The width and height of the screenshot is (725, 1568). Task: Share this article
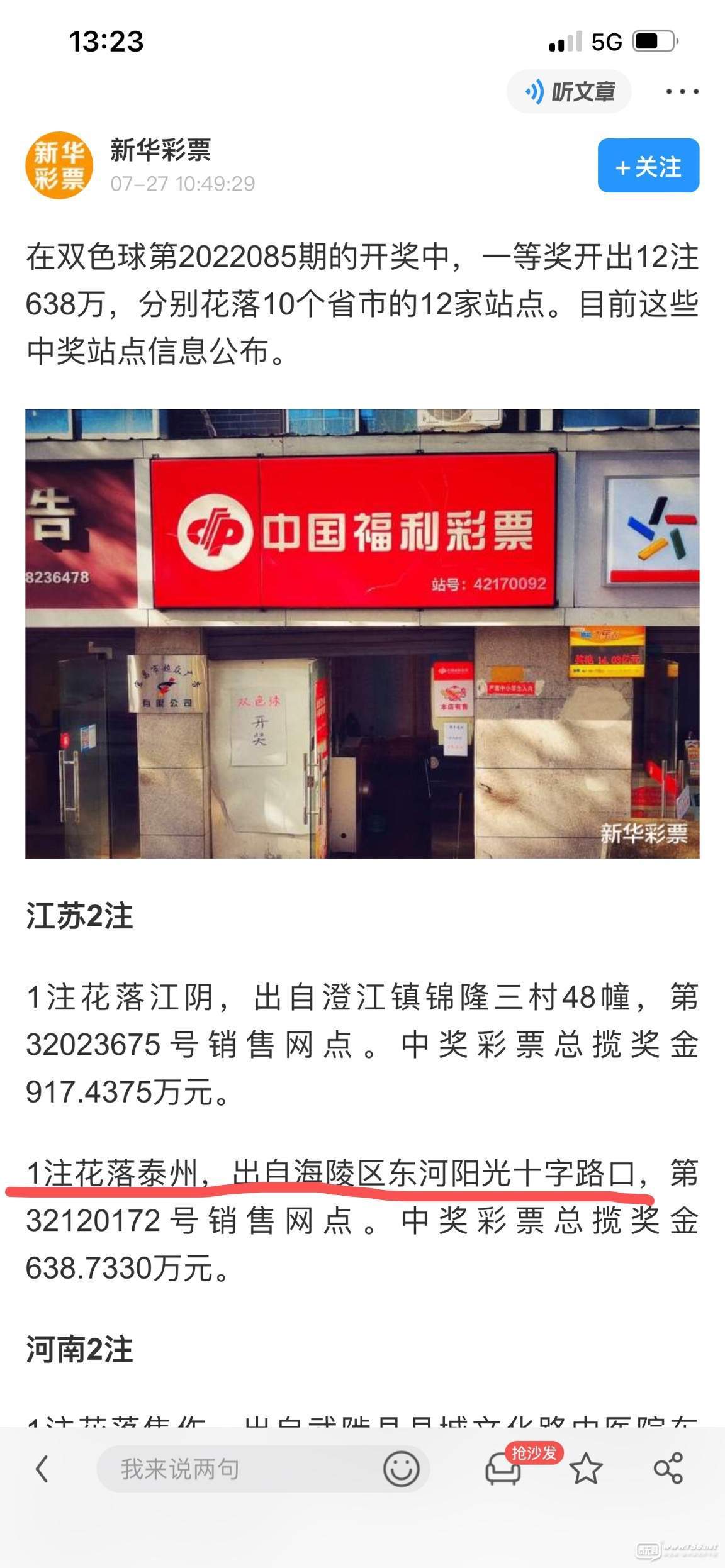(668, 1469)
